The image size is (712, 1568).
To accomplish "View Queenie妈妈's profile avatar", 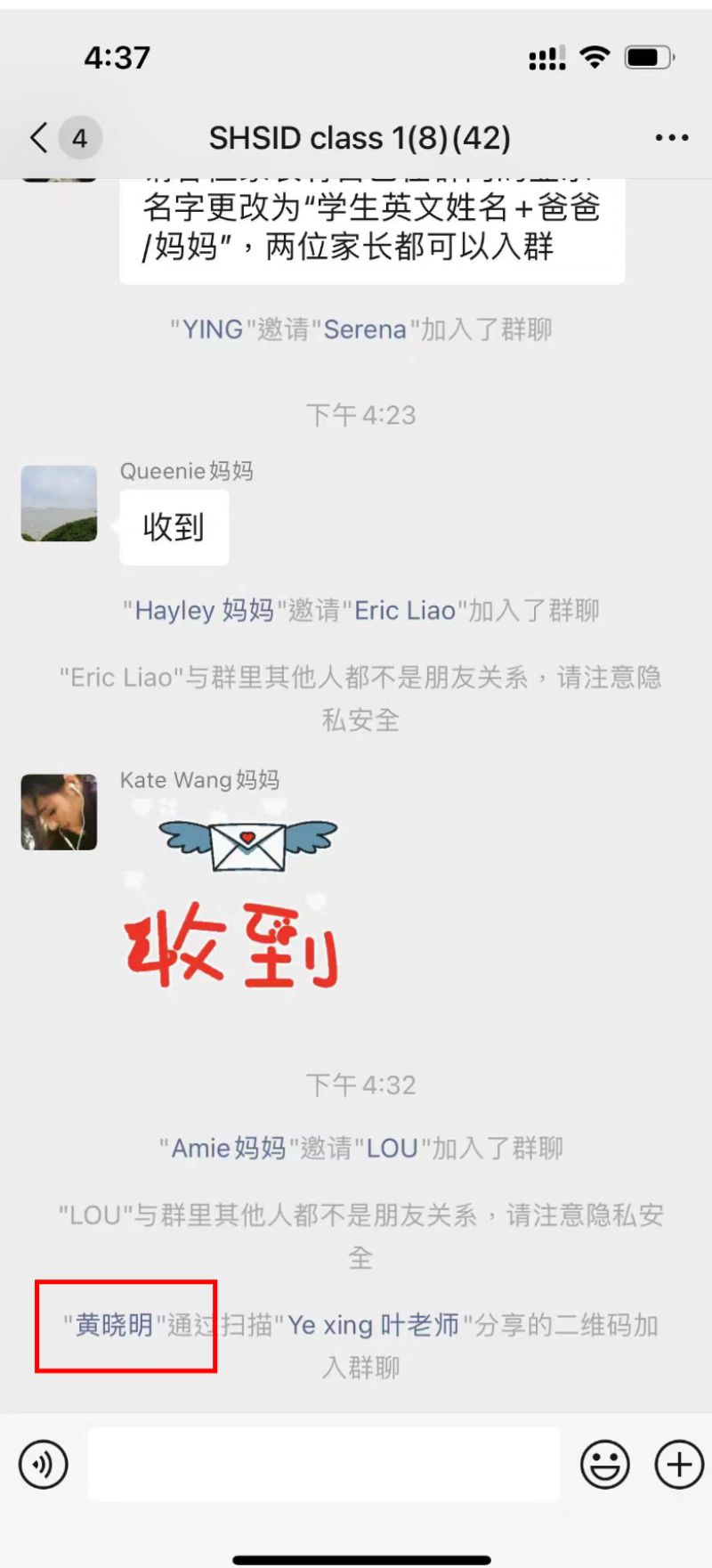I will coord(59,503).
